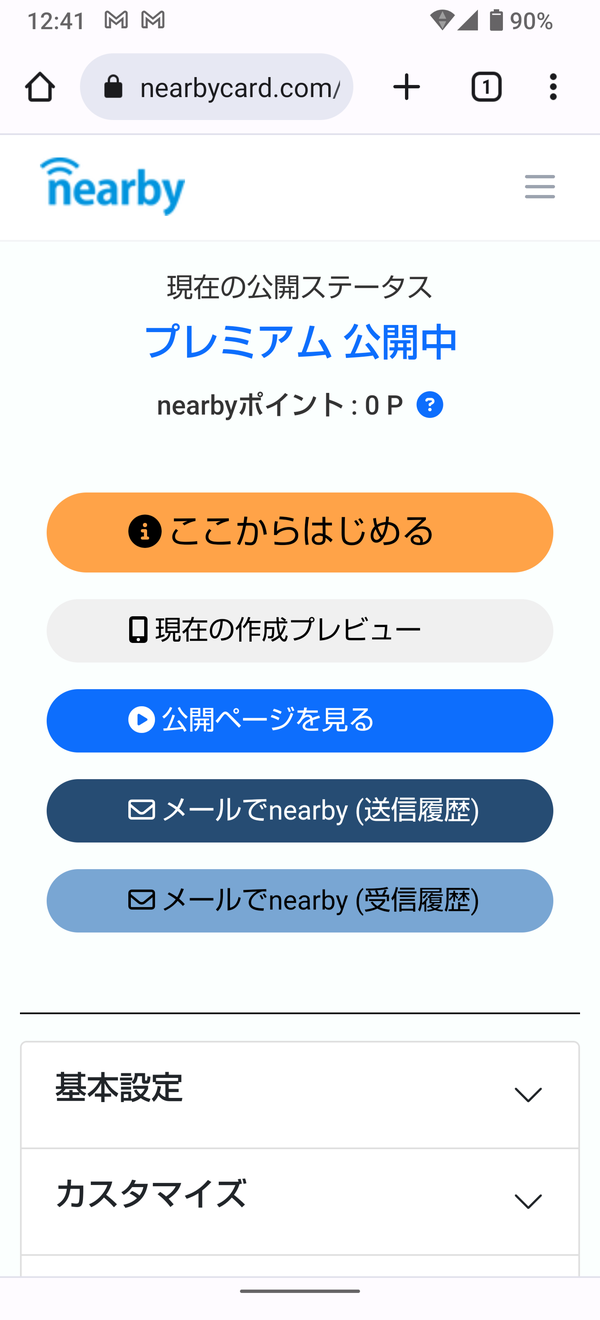The width and height of the screenshot is (600, 1320).
Task: Open メールでnearby (受信履歴)
Action: coord(300,901)
